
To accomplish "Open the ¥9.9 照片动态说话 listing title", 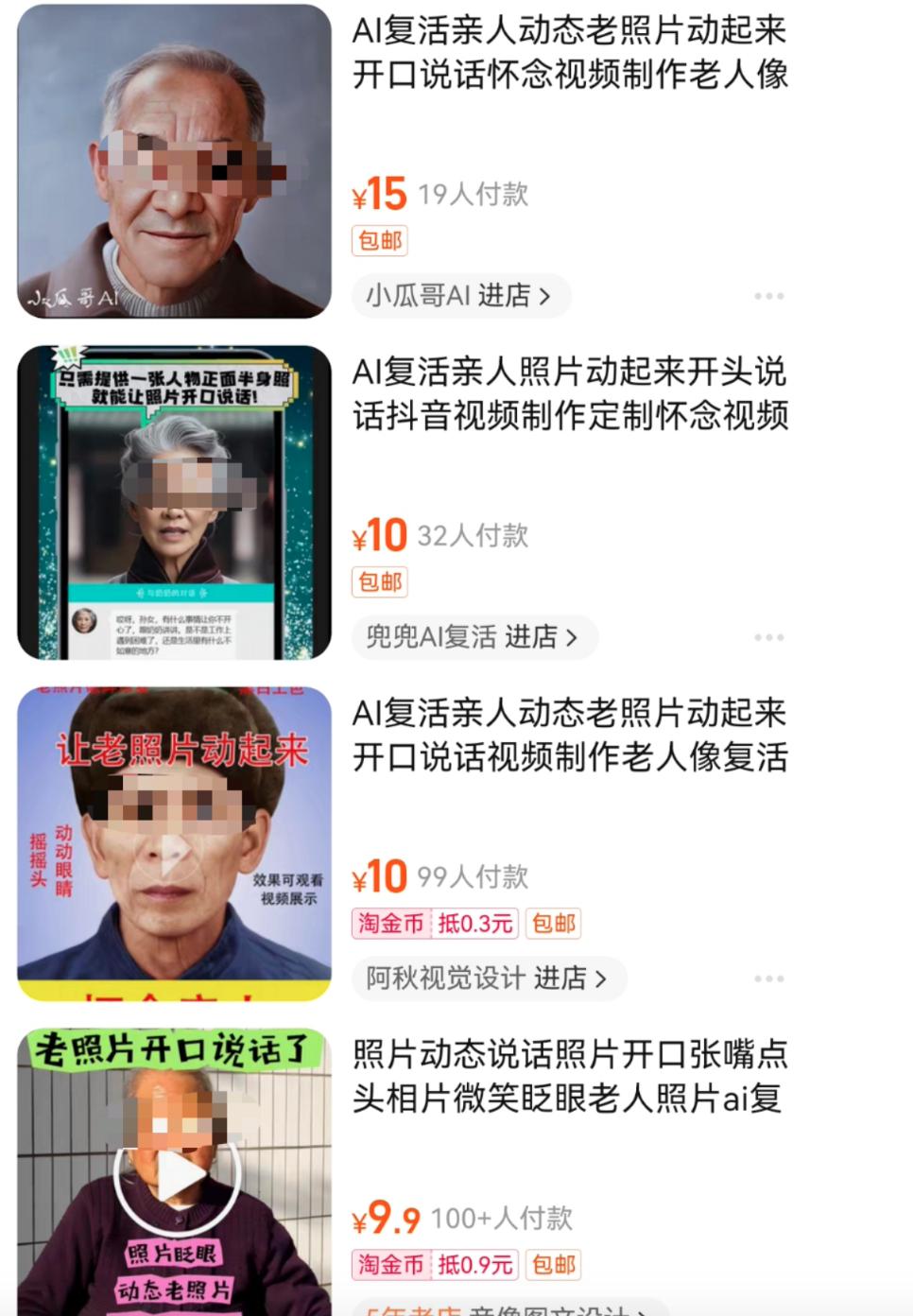I will pos(570,1076).
